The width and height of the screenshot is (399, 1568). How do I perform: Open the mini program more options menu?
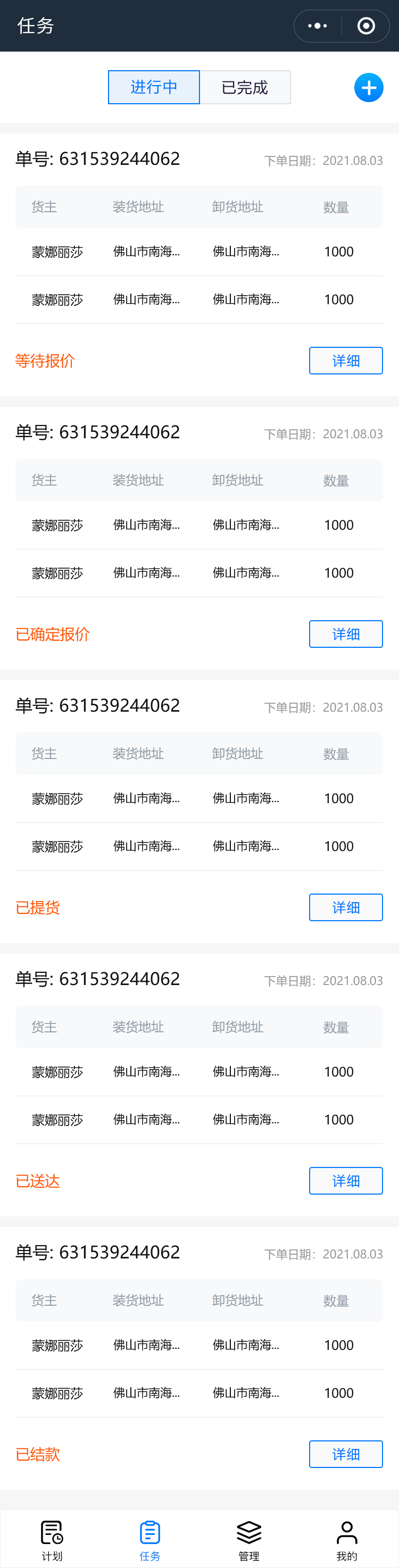318,26
